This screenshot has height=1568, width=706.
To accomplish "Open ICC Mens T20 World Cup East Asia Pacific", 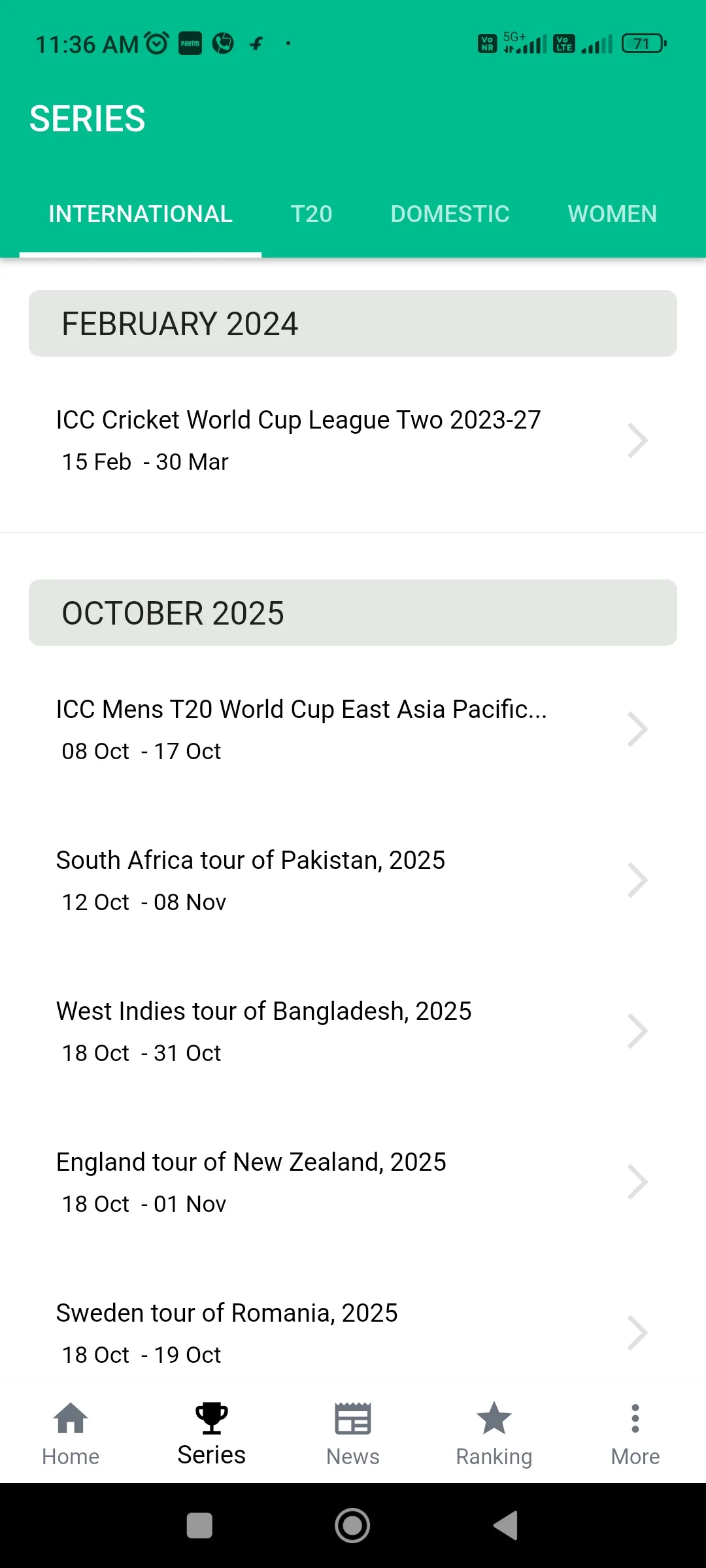I will [x=353, y=728].
